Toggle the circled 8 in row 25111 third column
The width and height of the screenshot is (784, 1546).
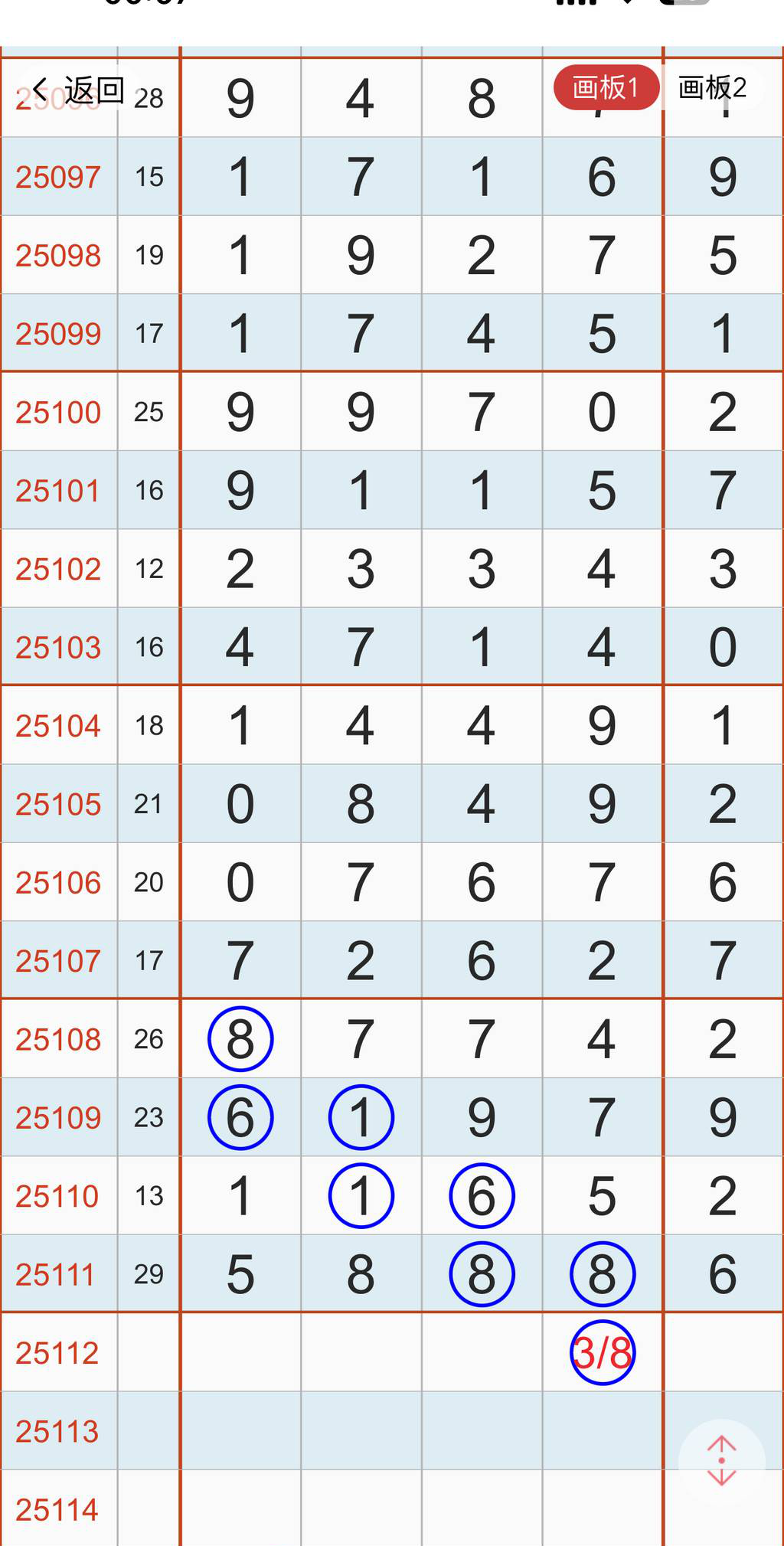pyautogui.click(x=481, y=1273)
